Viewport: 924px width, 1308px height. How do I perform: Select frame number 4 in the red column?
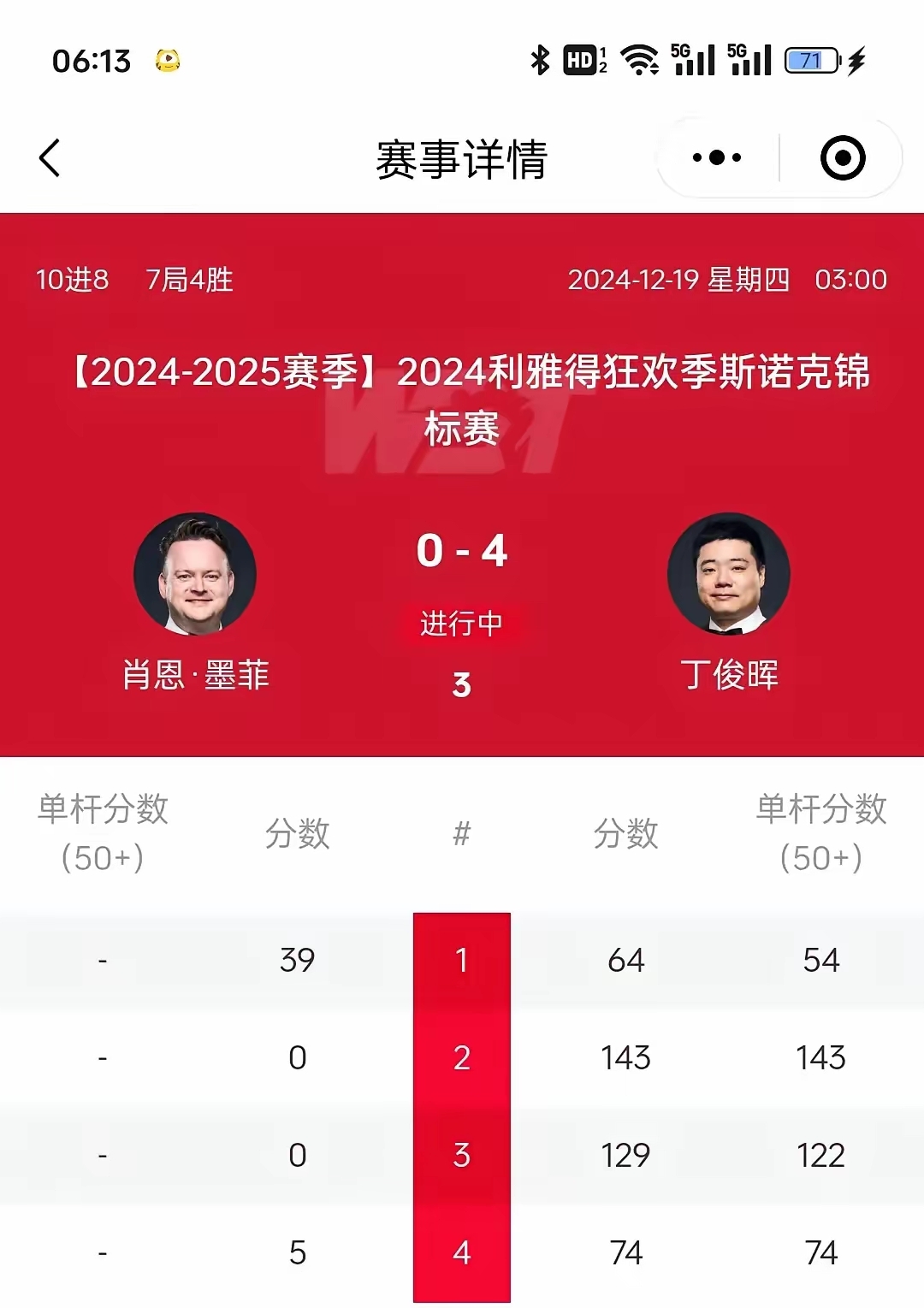[462, 1252]
